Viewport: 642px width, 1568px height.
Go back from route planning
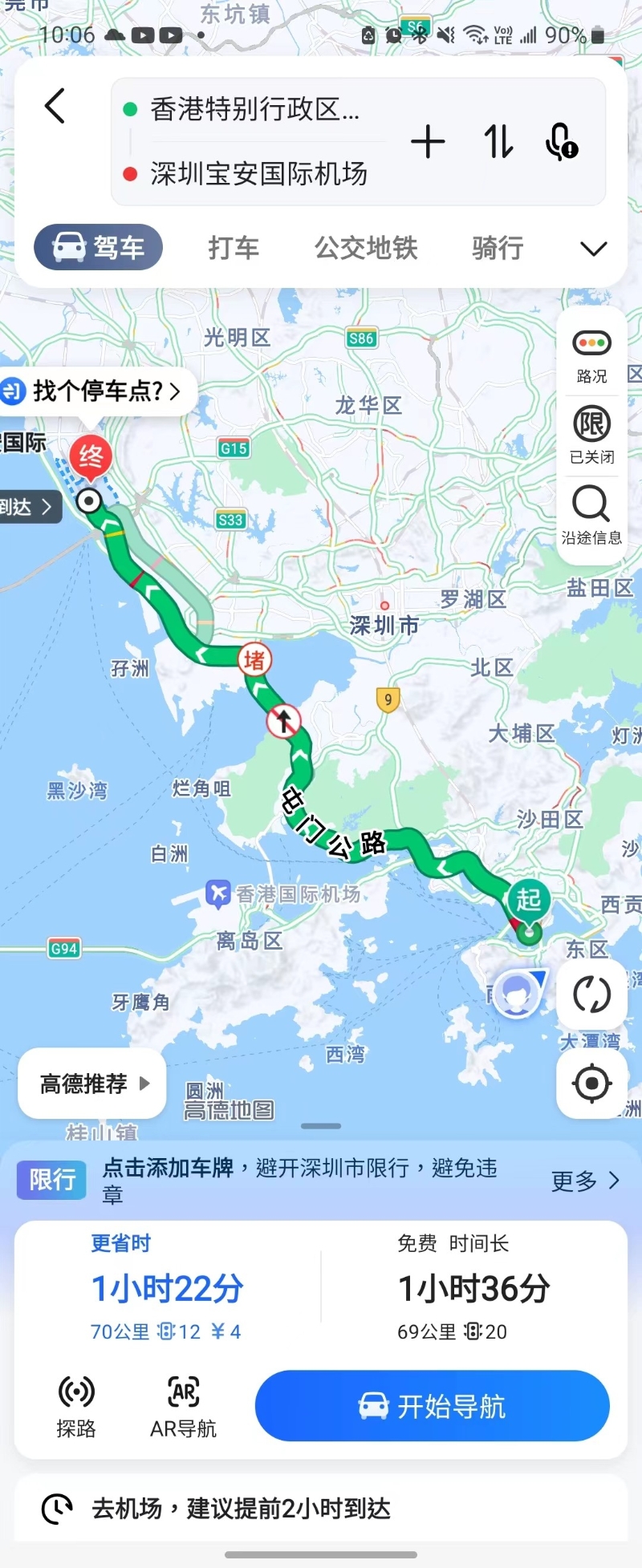tap(55, 106)
